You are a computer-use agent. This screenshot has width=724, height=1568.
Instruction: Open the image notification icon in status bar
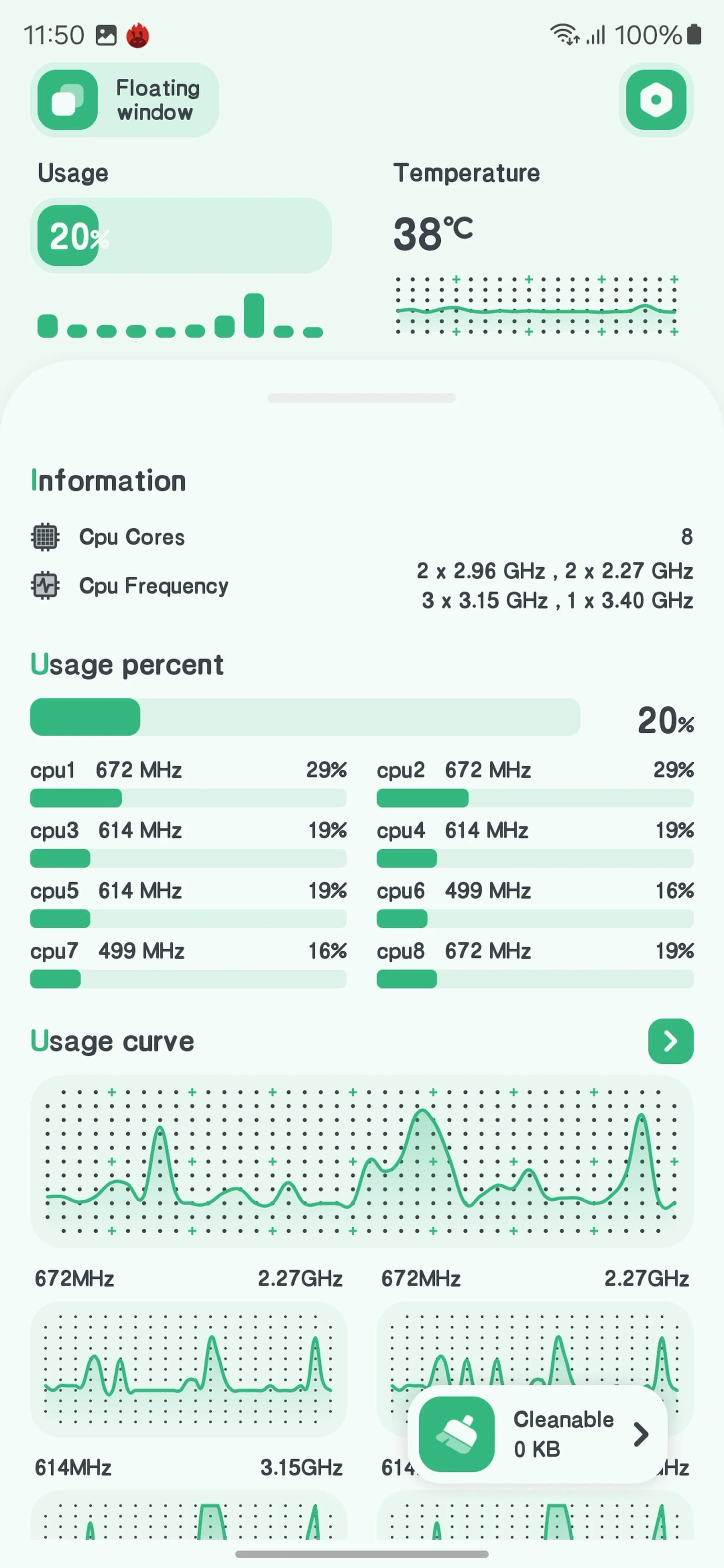(x=106, y=35)
